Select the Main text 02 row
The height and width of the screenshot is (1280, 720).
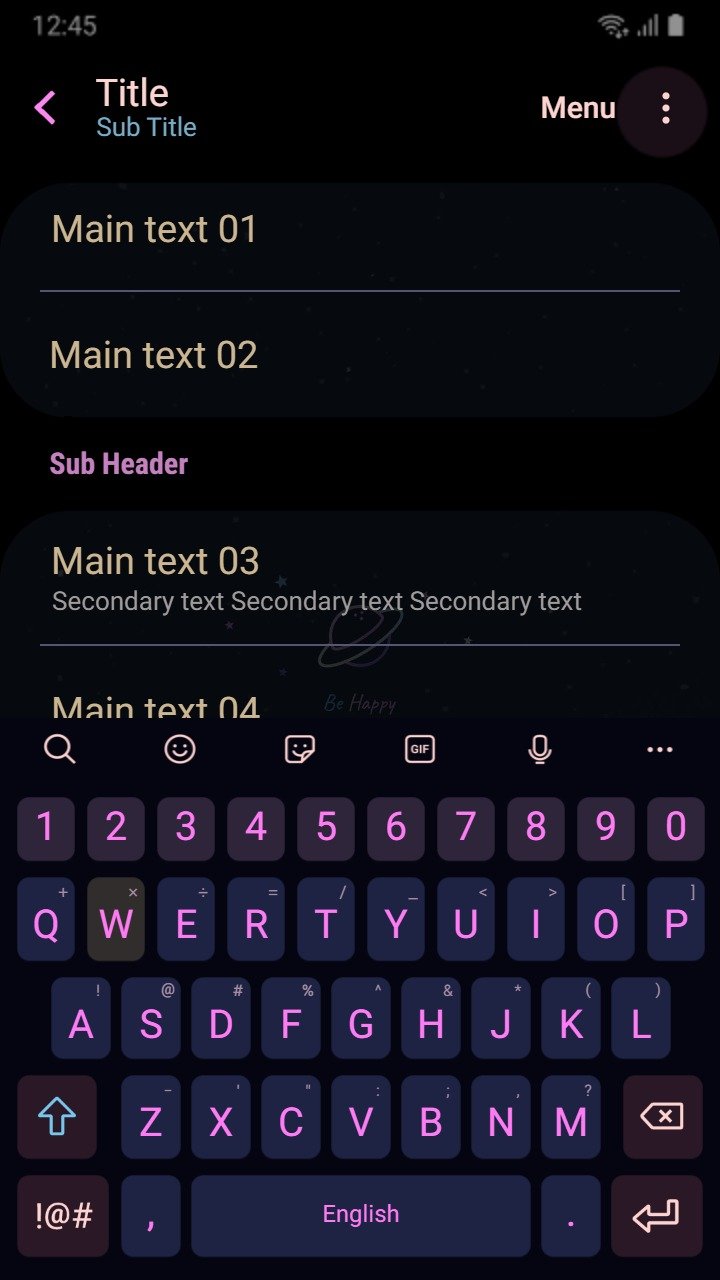coord(360,355)
